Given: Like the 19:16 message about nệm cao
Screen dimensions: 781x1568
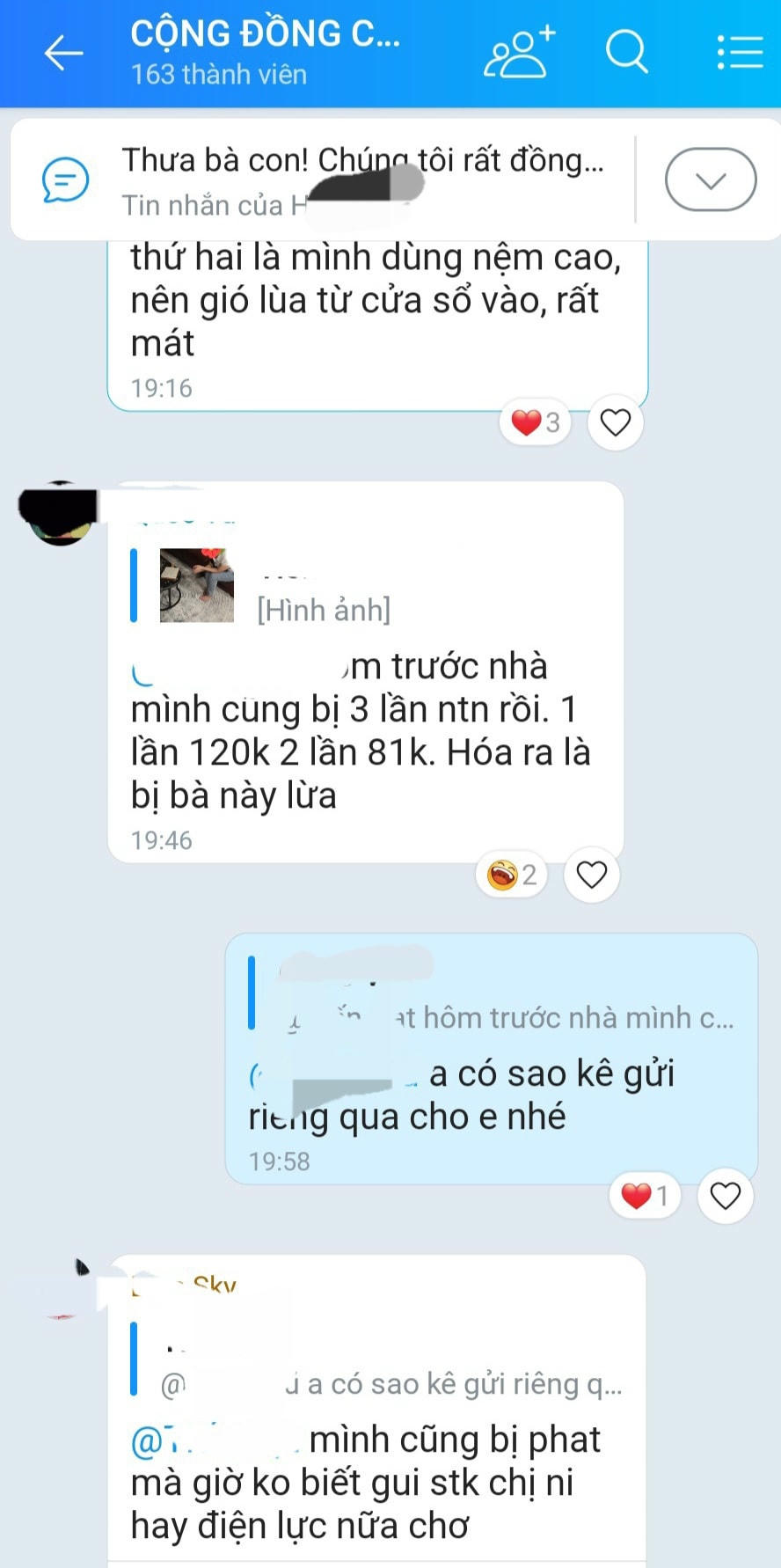Looking at the screenshot, I should (615, 423).
